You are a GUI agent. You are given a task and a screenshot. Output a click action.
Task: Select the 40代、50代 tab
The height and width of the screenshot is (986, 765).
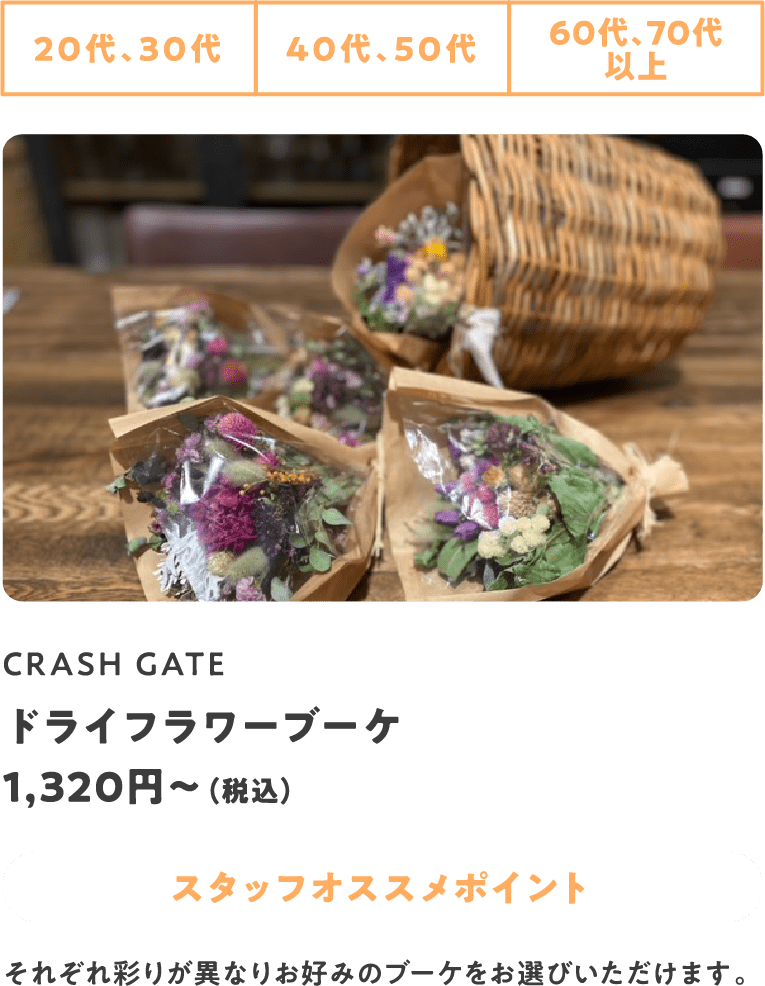click(x=382, y=48)
